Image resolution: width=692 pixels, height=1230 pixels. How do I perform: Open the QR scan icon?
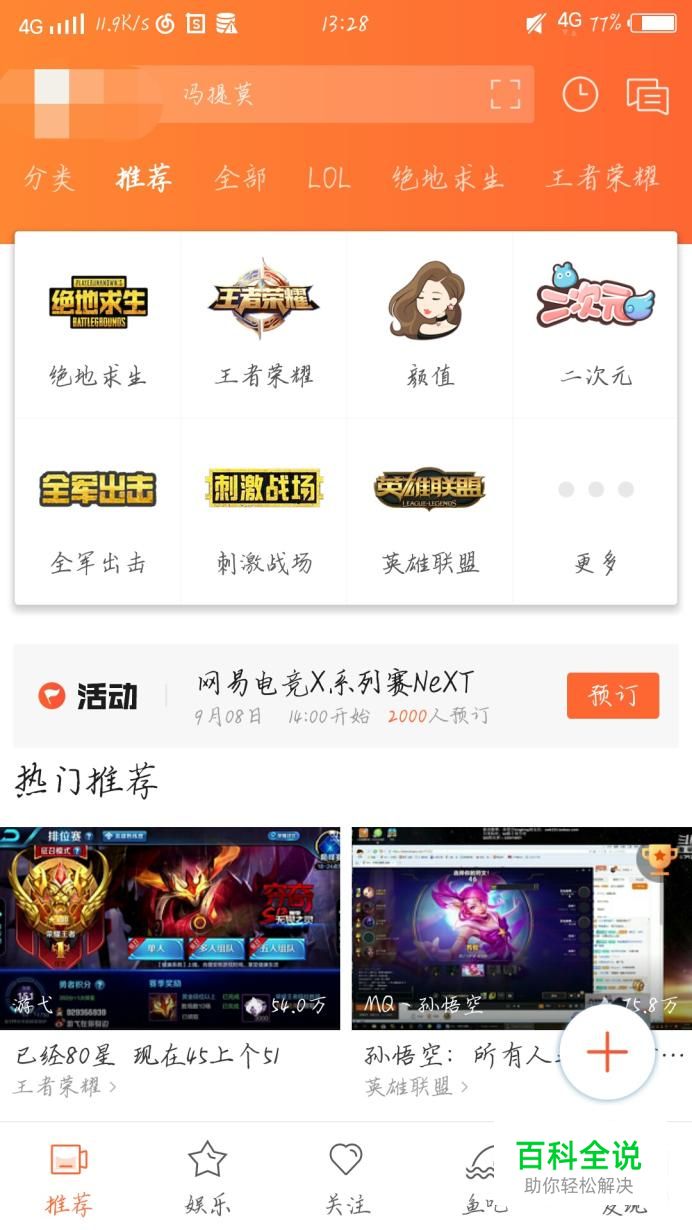505,95
